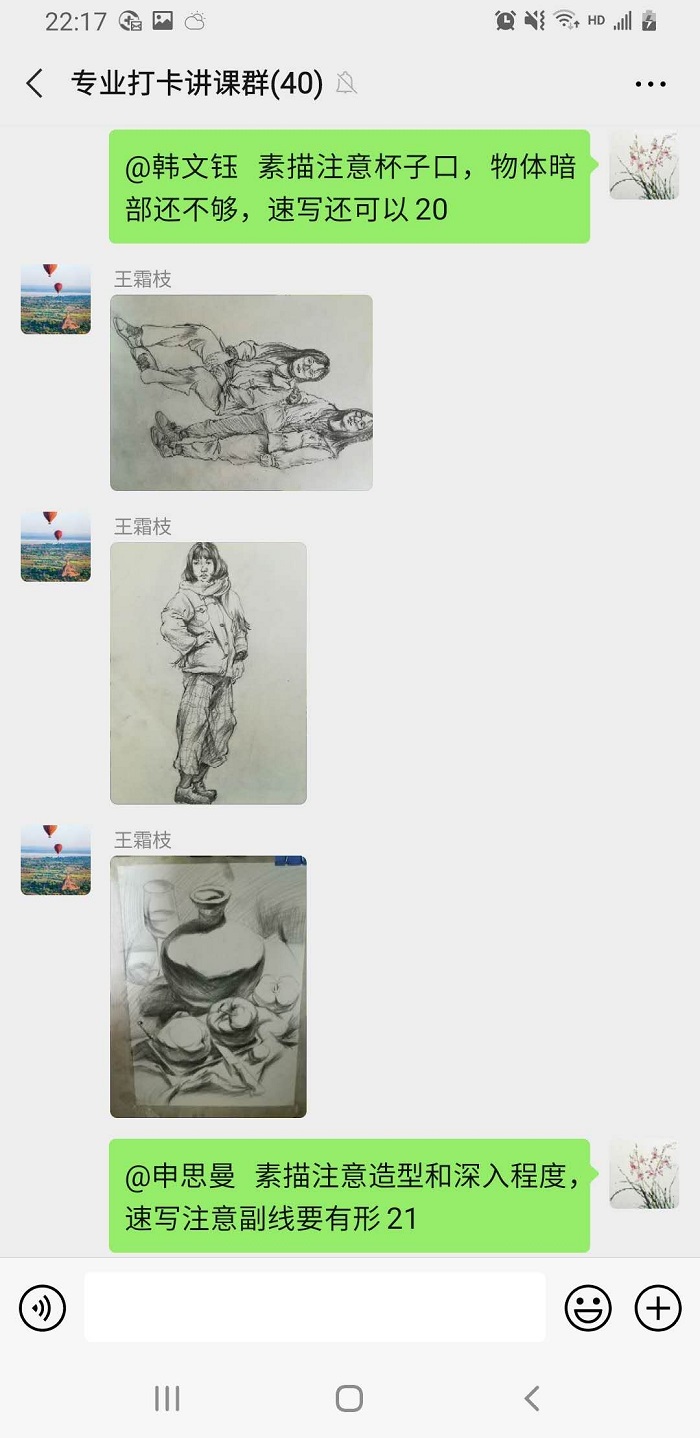
Task: Go to the system home screen
Action: click(349, 1398)
